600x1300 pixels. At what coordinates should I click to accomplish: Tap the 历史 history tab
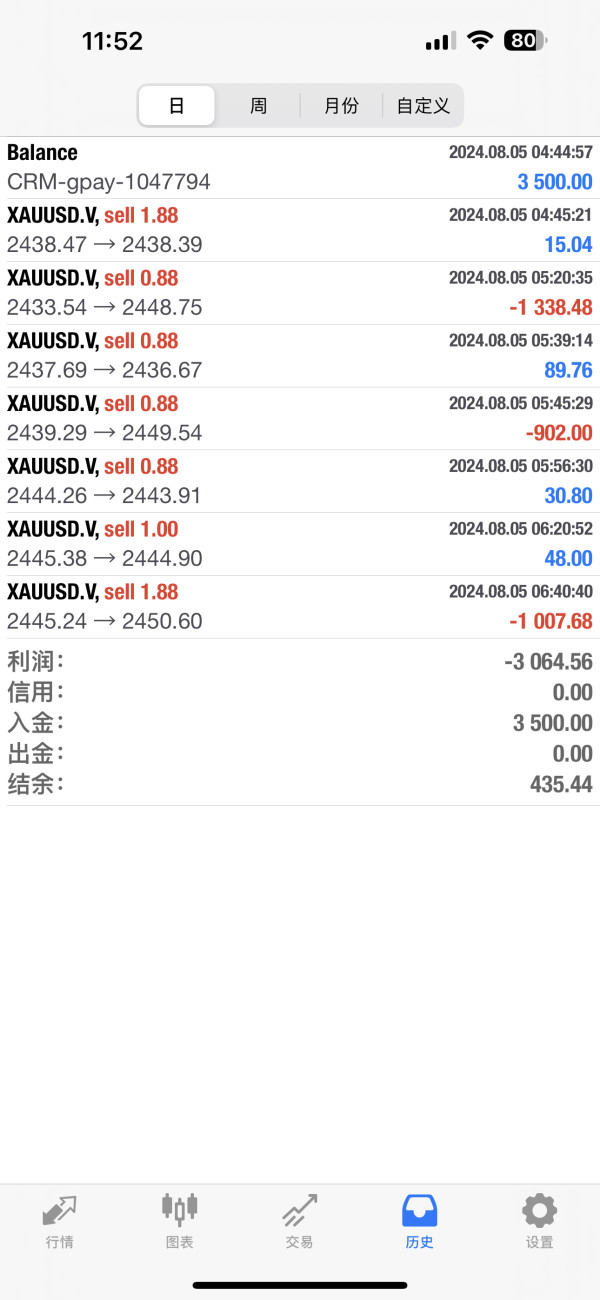click(419, 1222)
